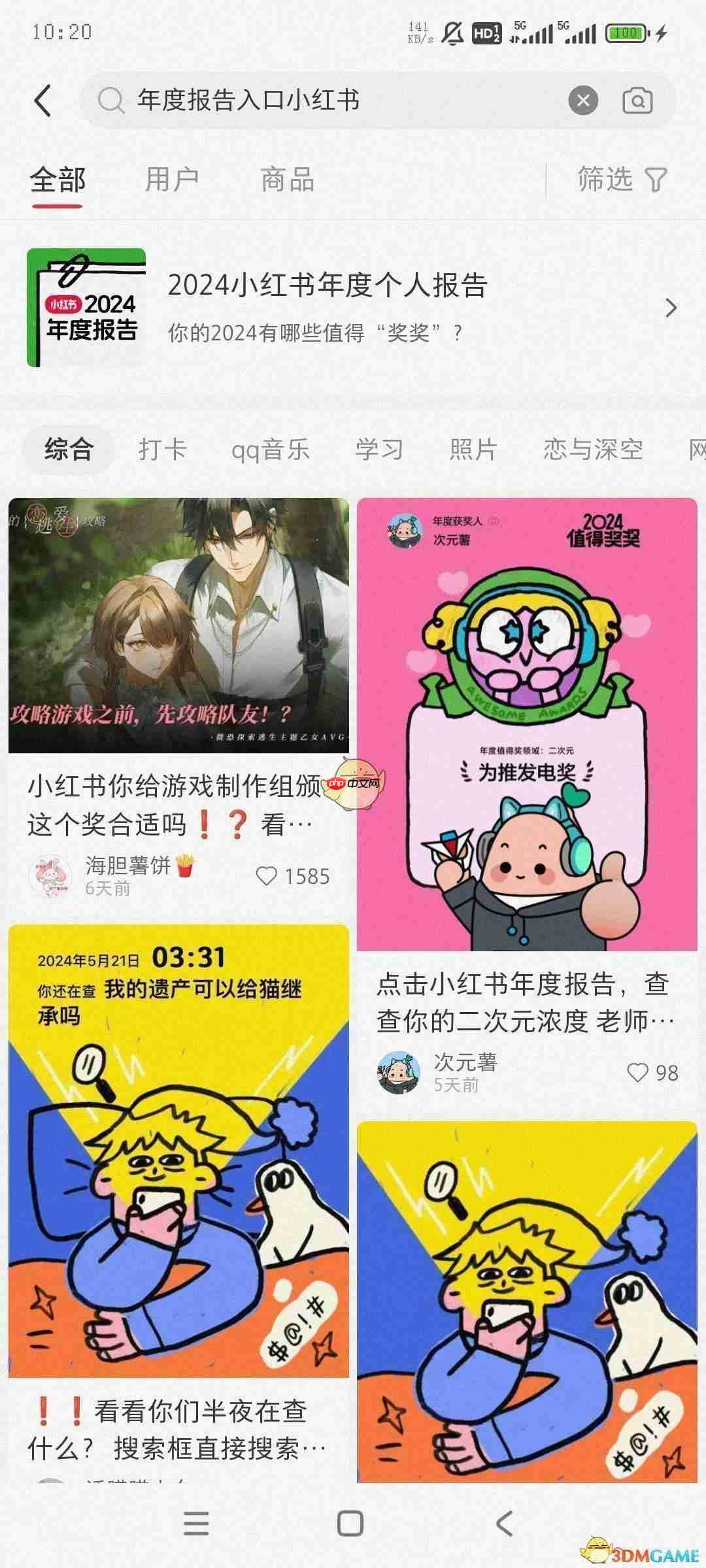
Task: Expand the 2024小红书年度个人报告 banner chevron
Action: point(672,307)
